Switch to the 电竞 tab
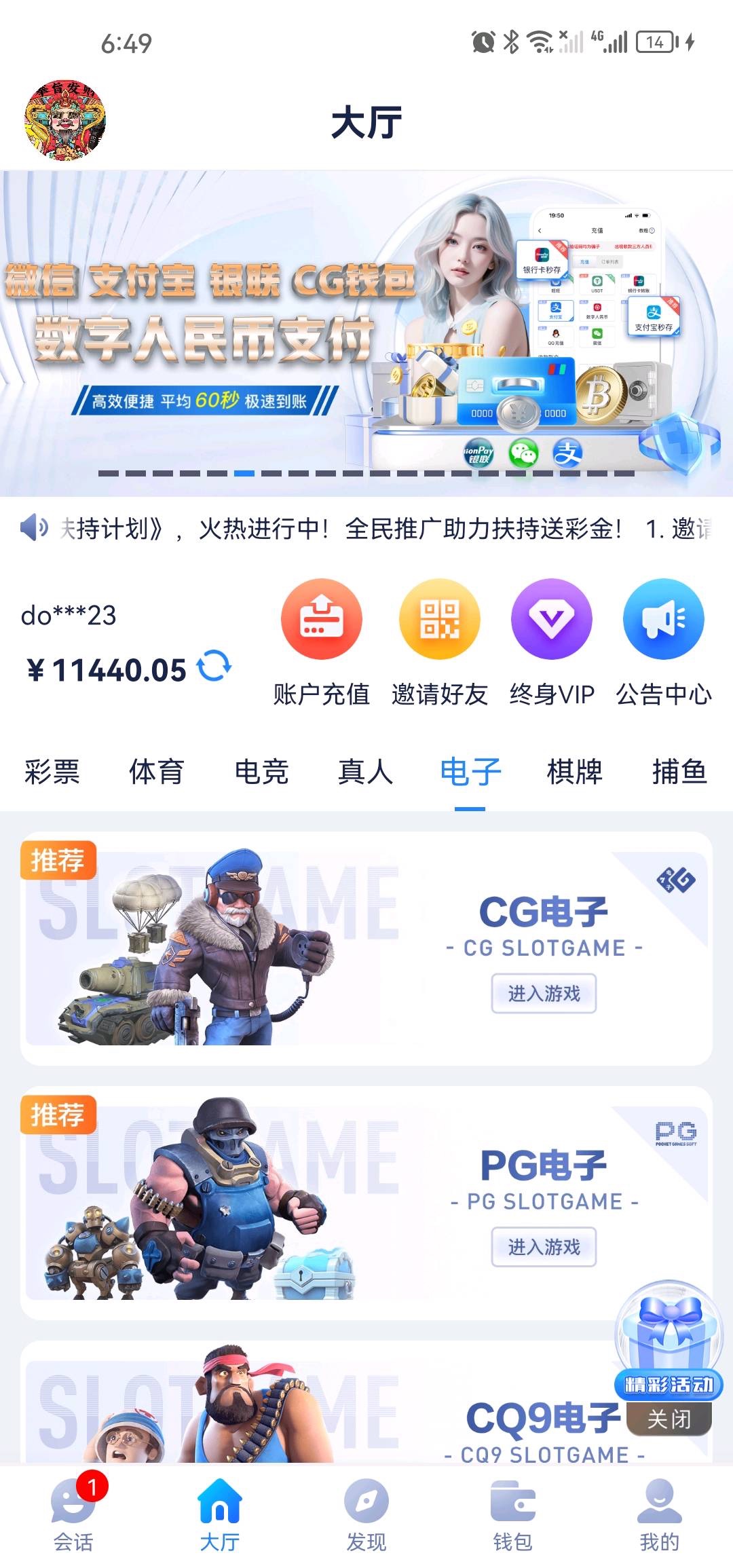Viewport: 733px width, 1568px height. [x=261, y=772]
